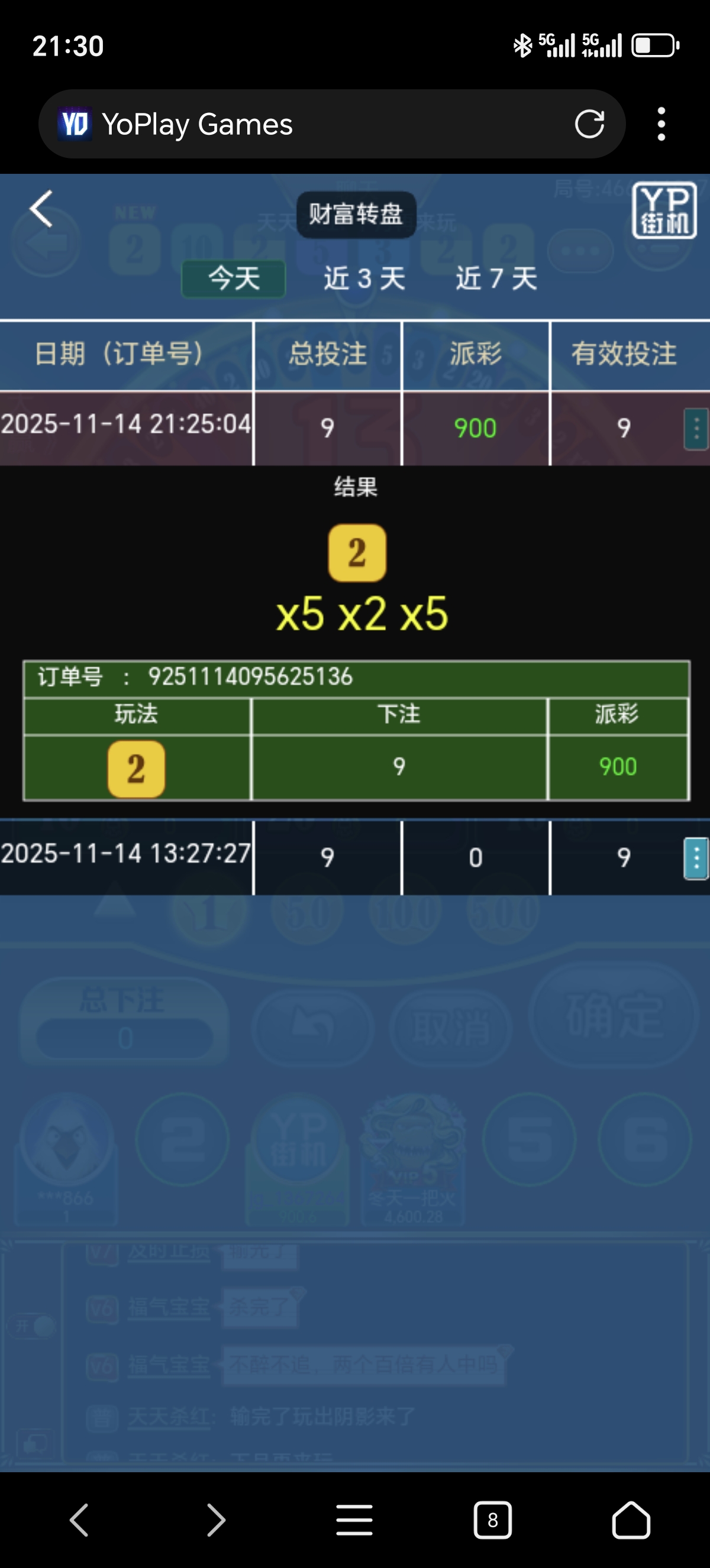Expand details for the 13:27:27 order
The height and width of the screenshot is (1568, 710).
pyautogui.click(x=696, y=858)
